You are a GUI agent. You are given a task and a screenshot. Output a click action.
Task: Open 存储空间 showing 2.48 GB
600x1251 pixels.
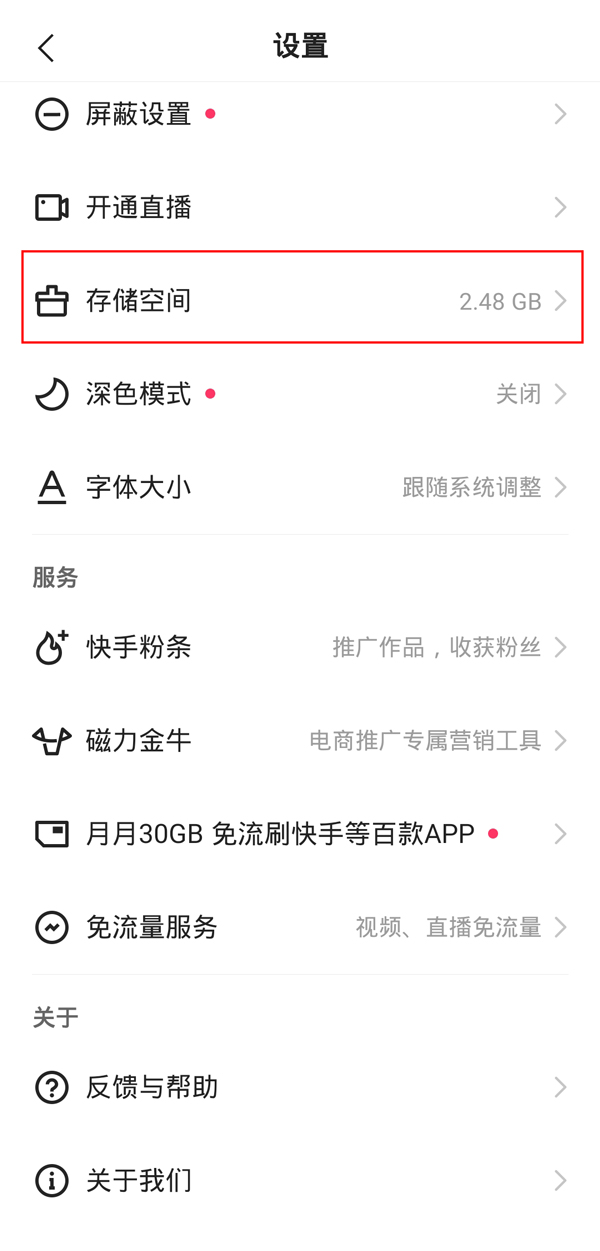(x=300, y=300)
